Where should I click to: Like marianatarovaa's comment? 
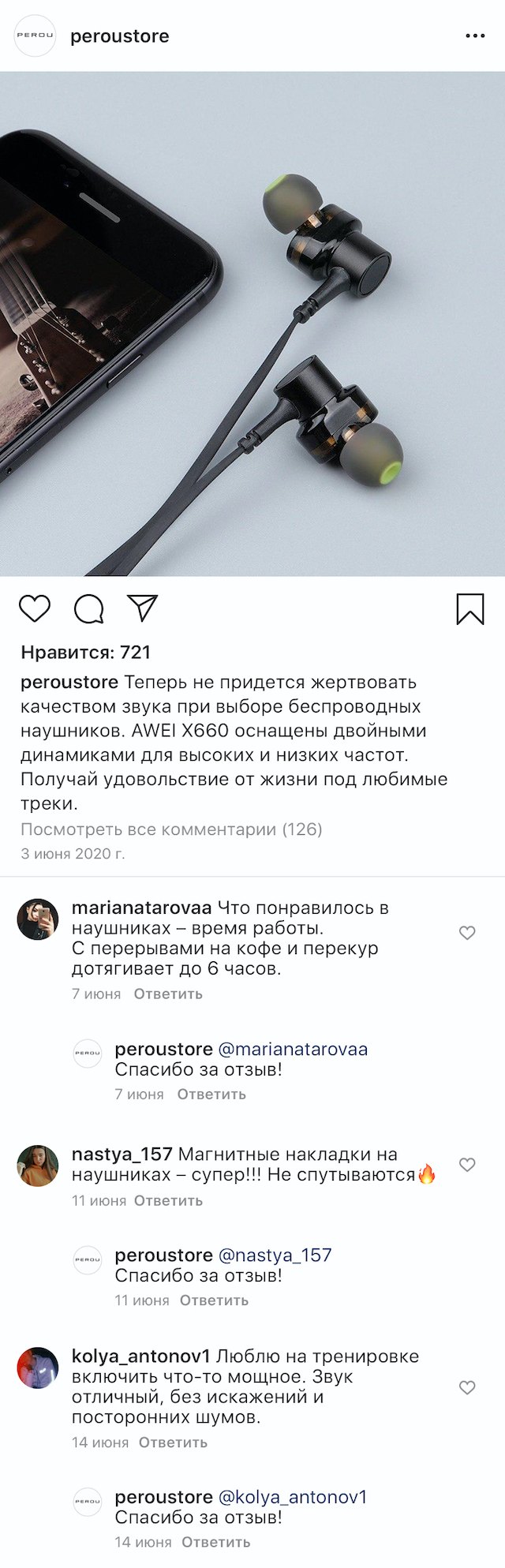point(467,934)
